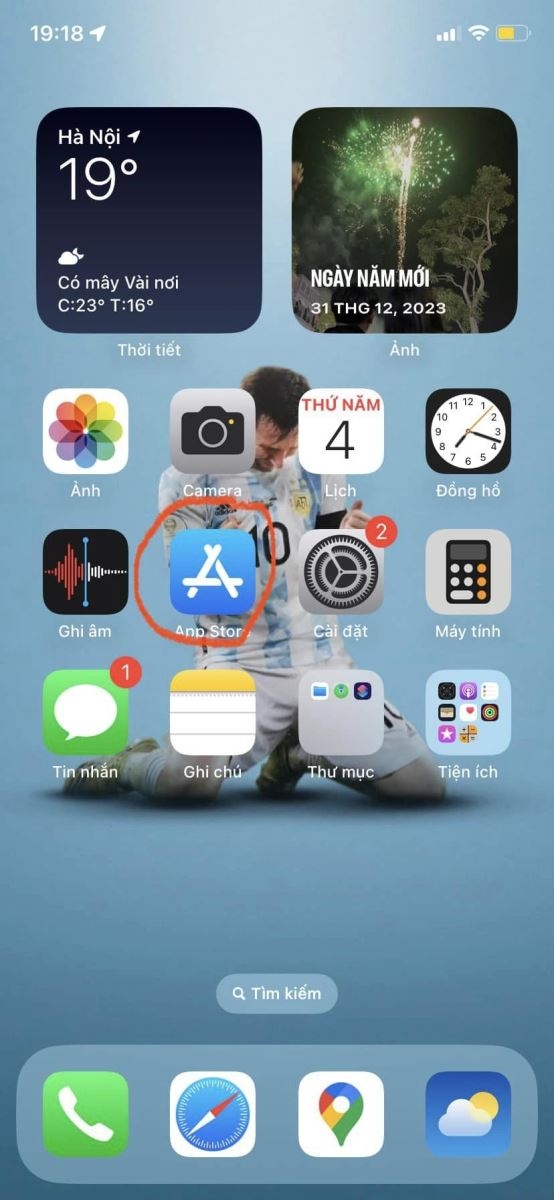The height and width of the screenshot is (1200, 554).
Task: Open the Lịch calendar app
Action: pos(340,431)
